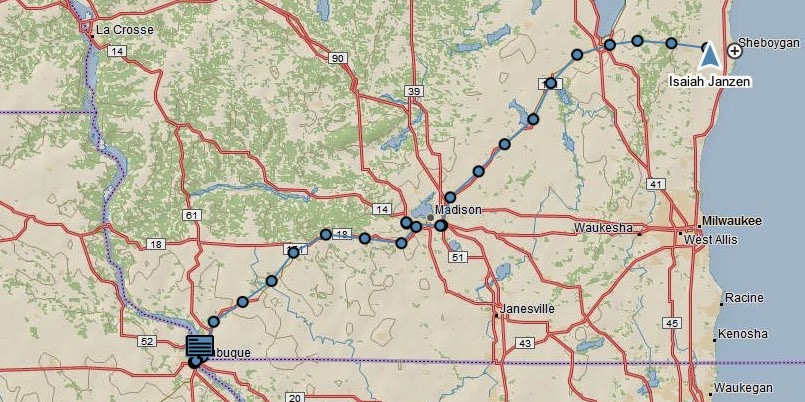
Task: Select the track point just above the Madison label
Action: pyautogui.click(x=450, y=197)
